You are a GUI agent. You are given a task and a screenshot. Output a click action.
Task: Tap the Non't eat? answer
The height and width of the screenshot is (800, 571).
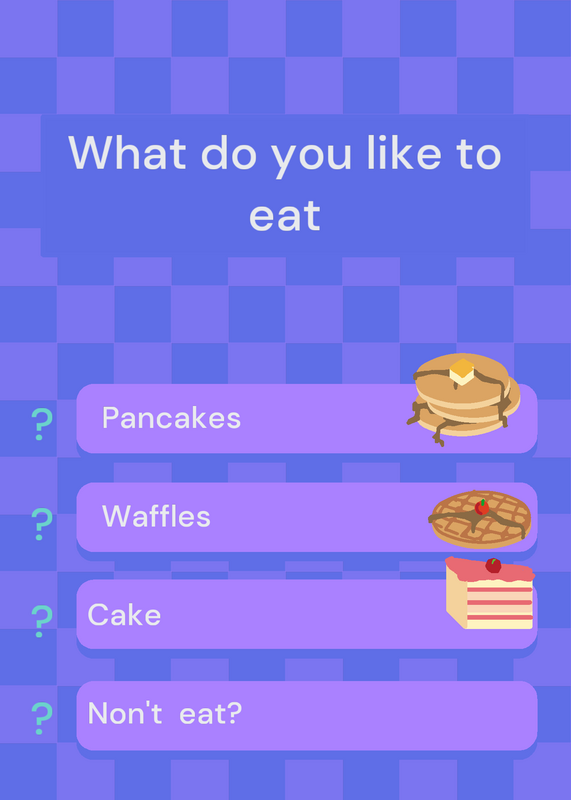(307, 715)
